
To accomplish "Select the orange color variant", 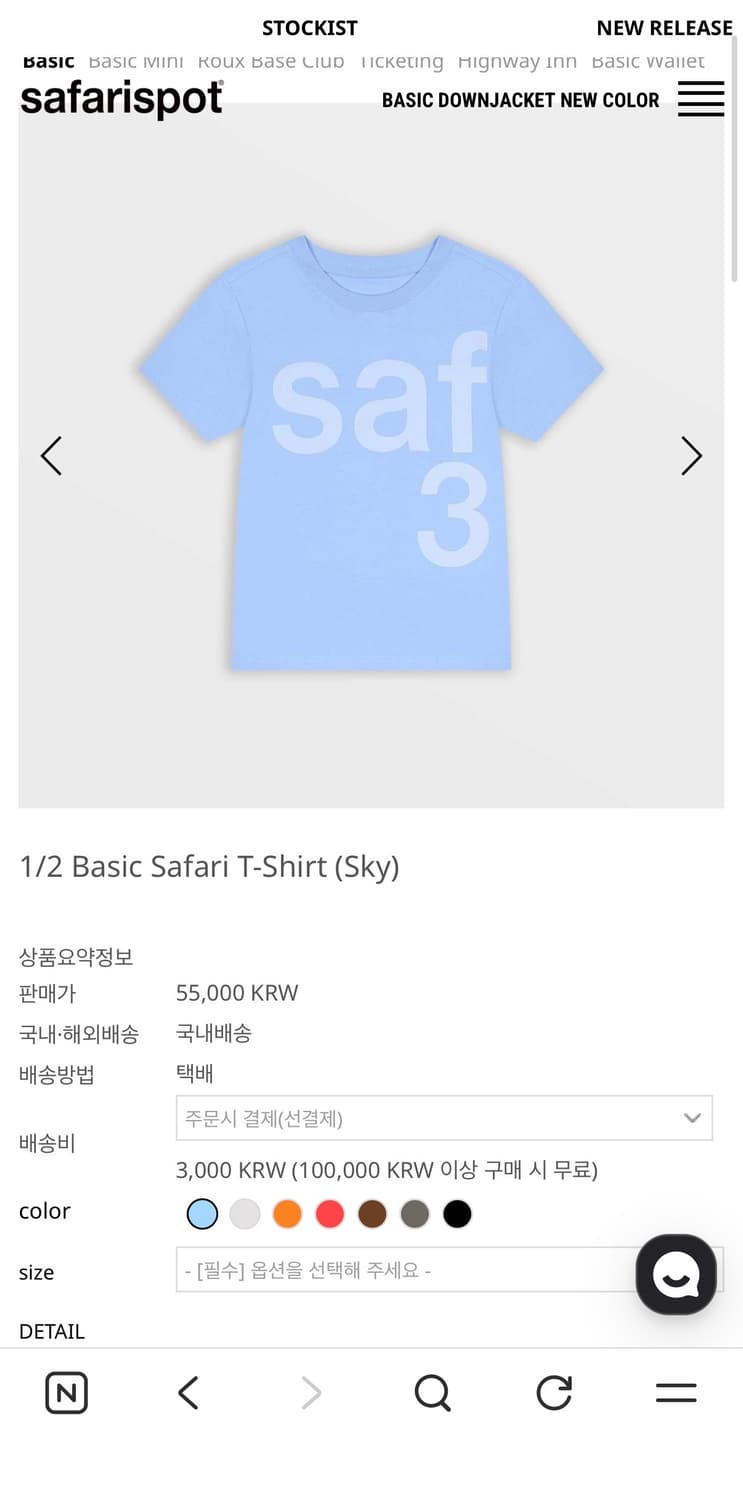I will [287, 1213].
